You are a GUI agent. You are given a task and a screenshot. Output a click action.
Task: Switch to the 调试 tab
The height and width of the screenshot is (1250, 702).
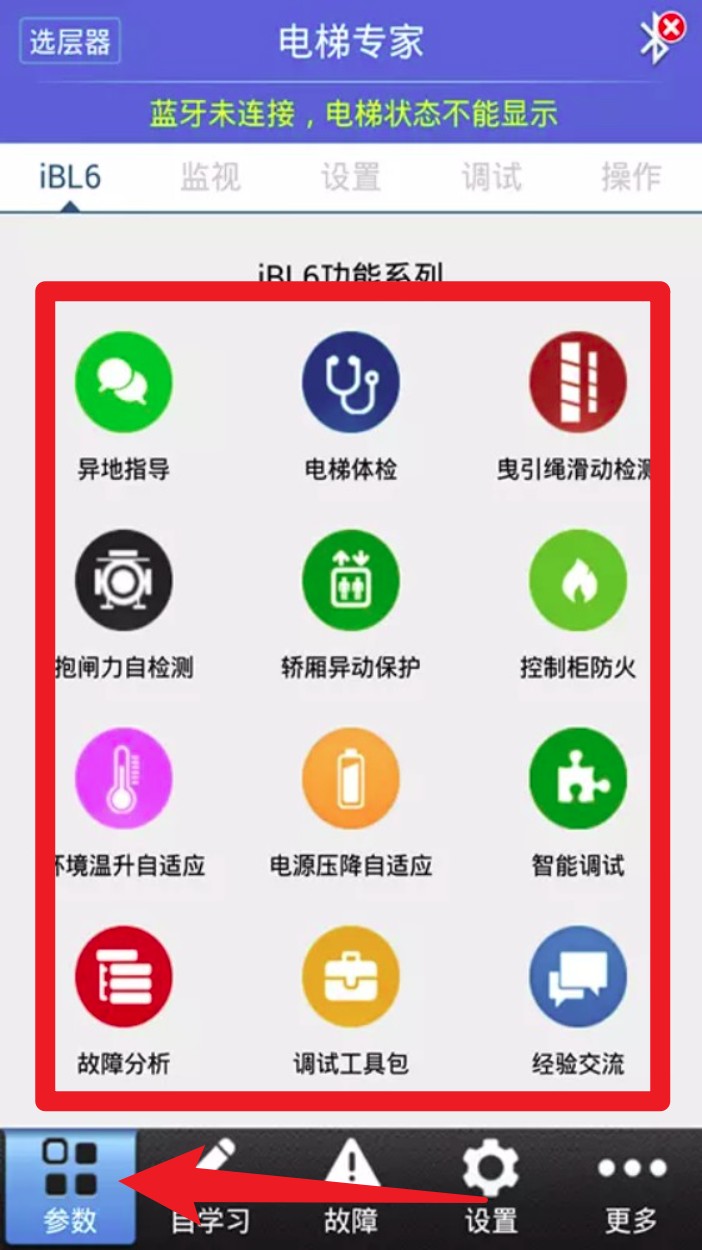[491, 177]
